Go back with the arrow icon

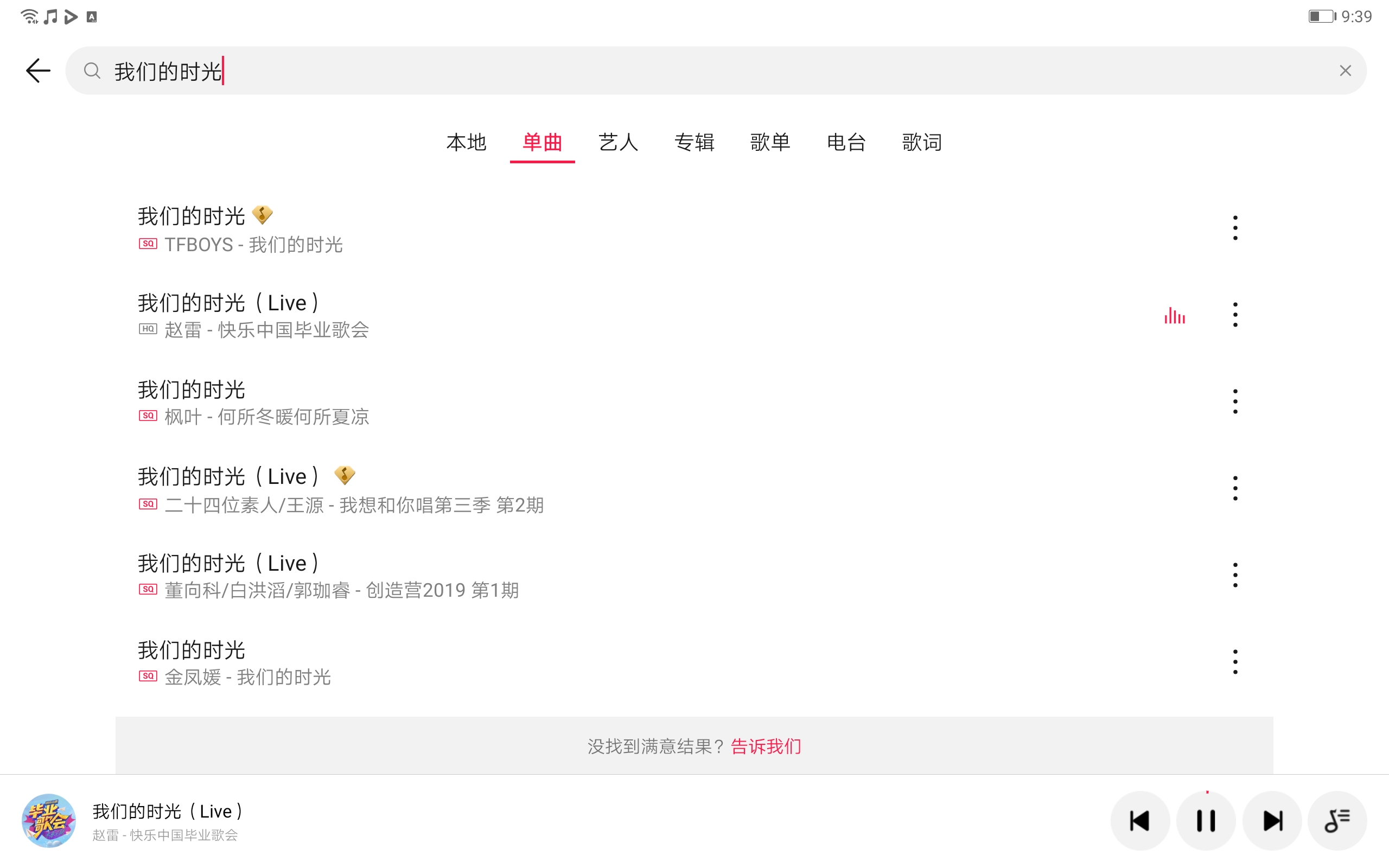click(38, 71)
